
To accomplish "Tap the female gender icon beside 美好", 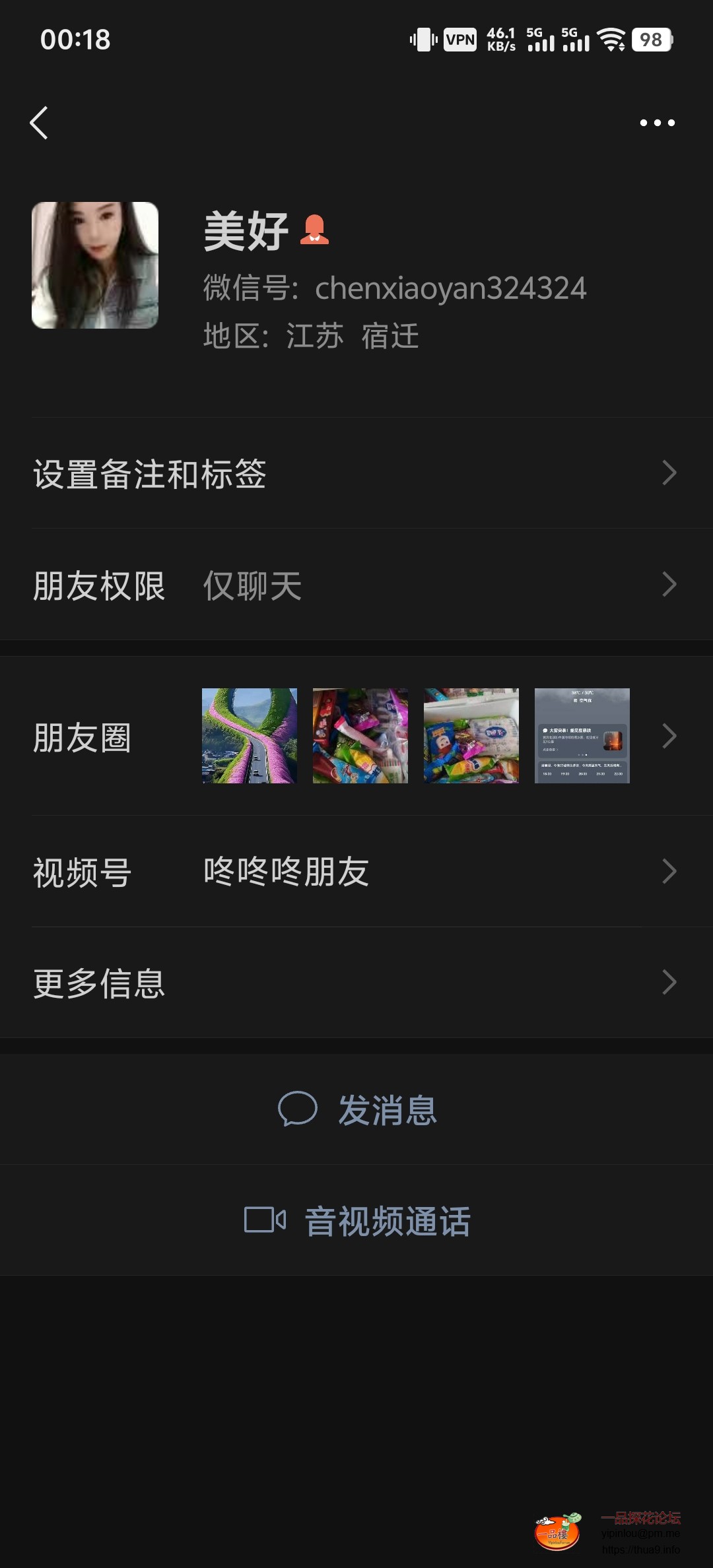I will pos(315,232).
